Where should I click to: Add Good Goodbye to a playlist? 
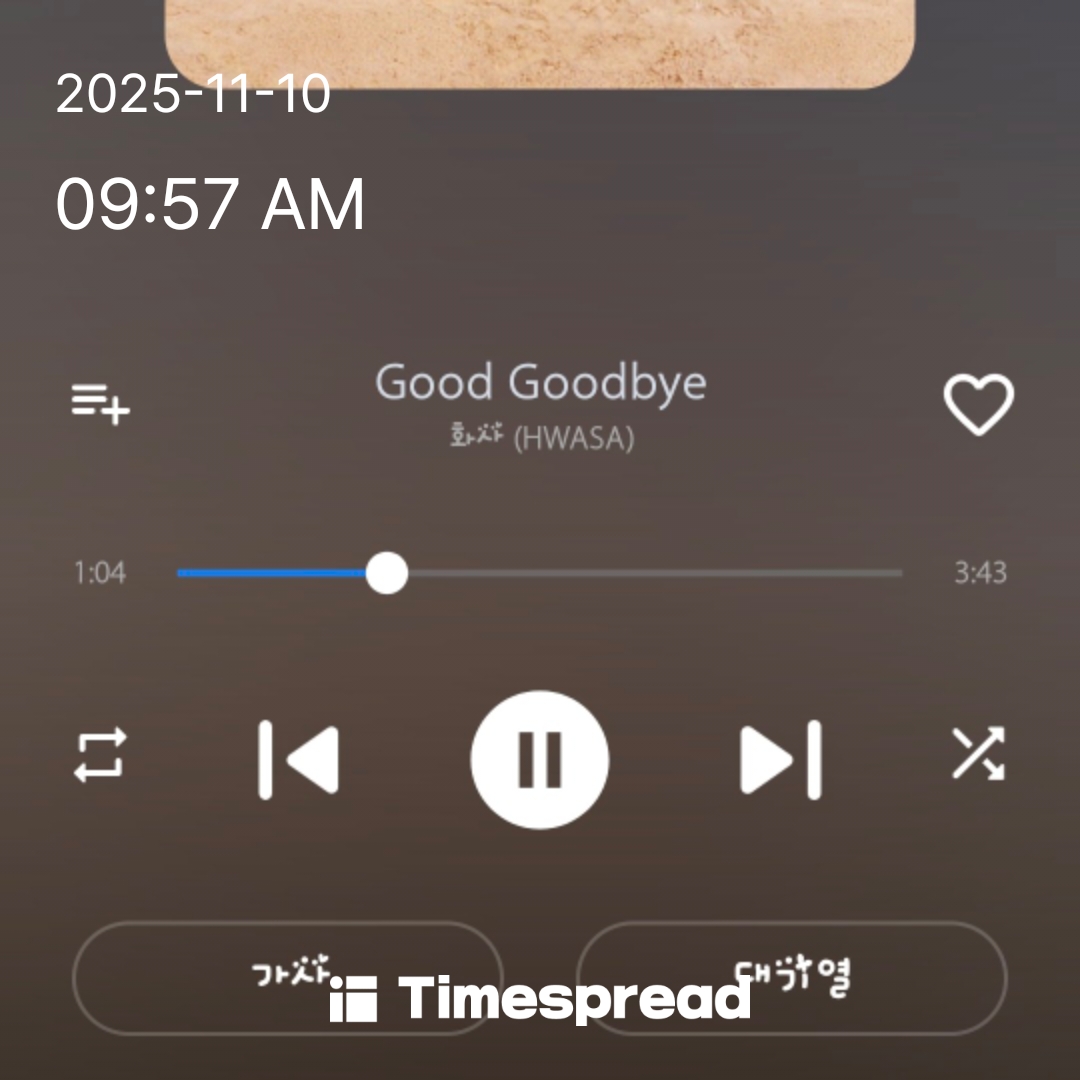tap(101, 405)
